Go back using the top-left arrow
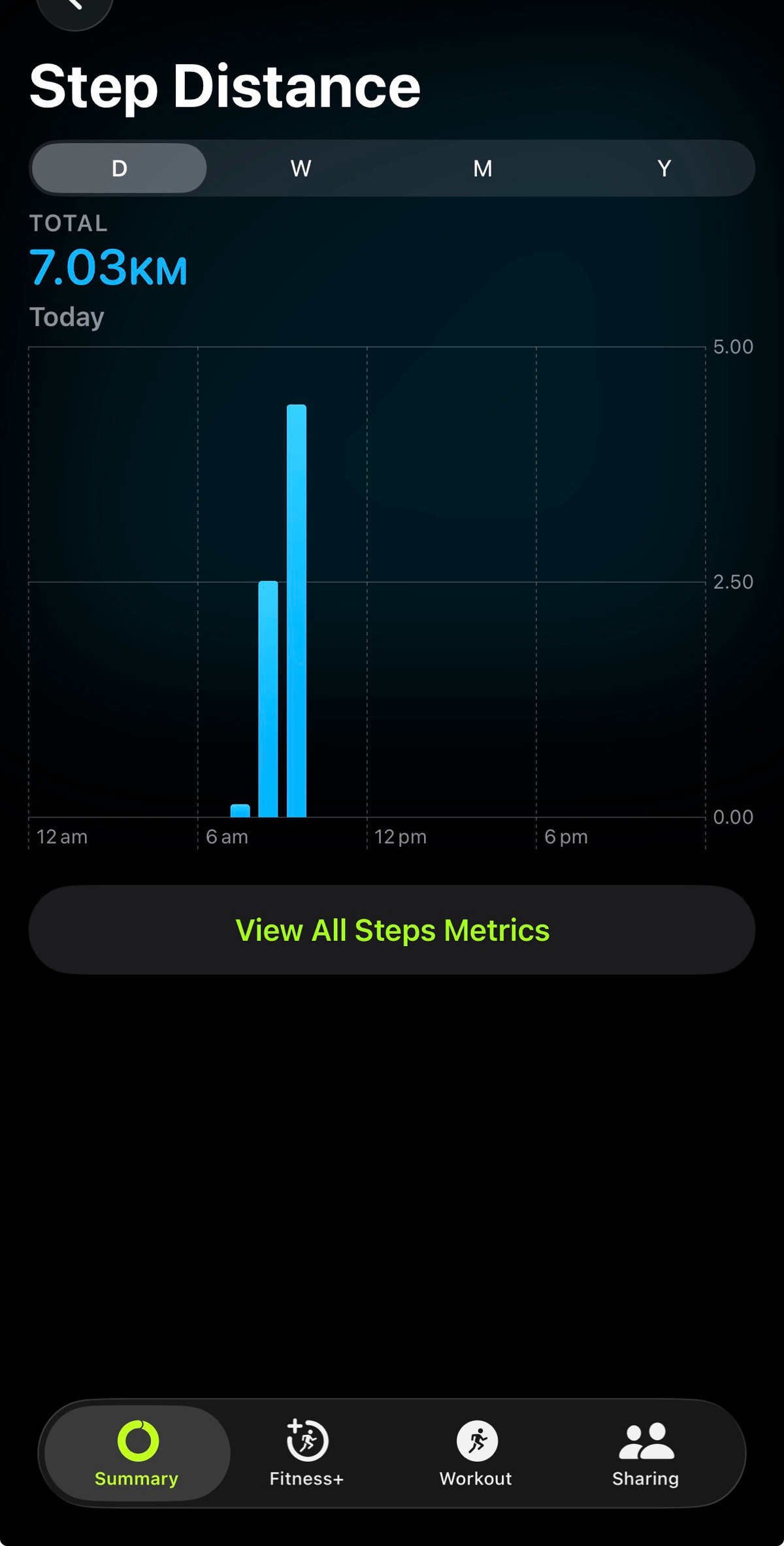 74,8
